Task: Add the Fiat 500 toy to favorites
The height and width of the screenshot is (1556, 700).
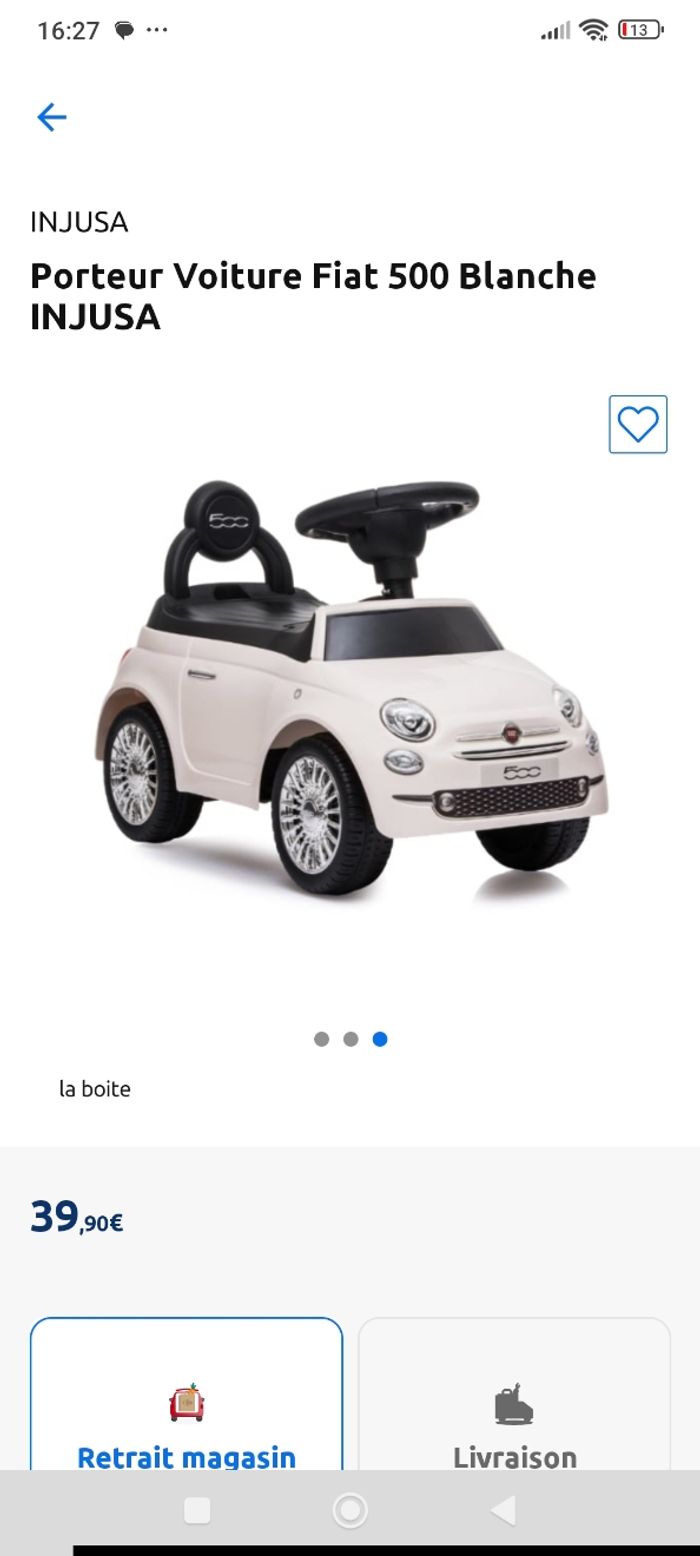Action: click(x=637, y=425)
